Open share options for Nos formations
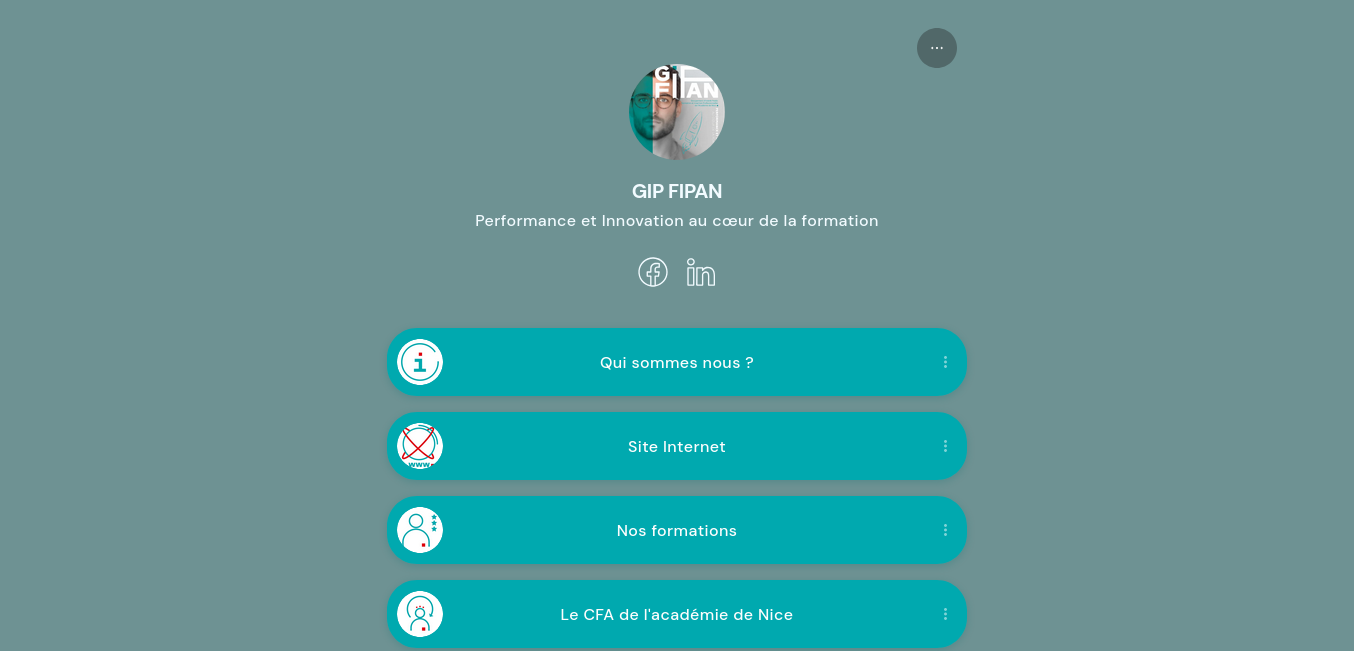 945,530
